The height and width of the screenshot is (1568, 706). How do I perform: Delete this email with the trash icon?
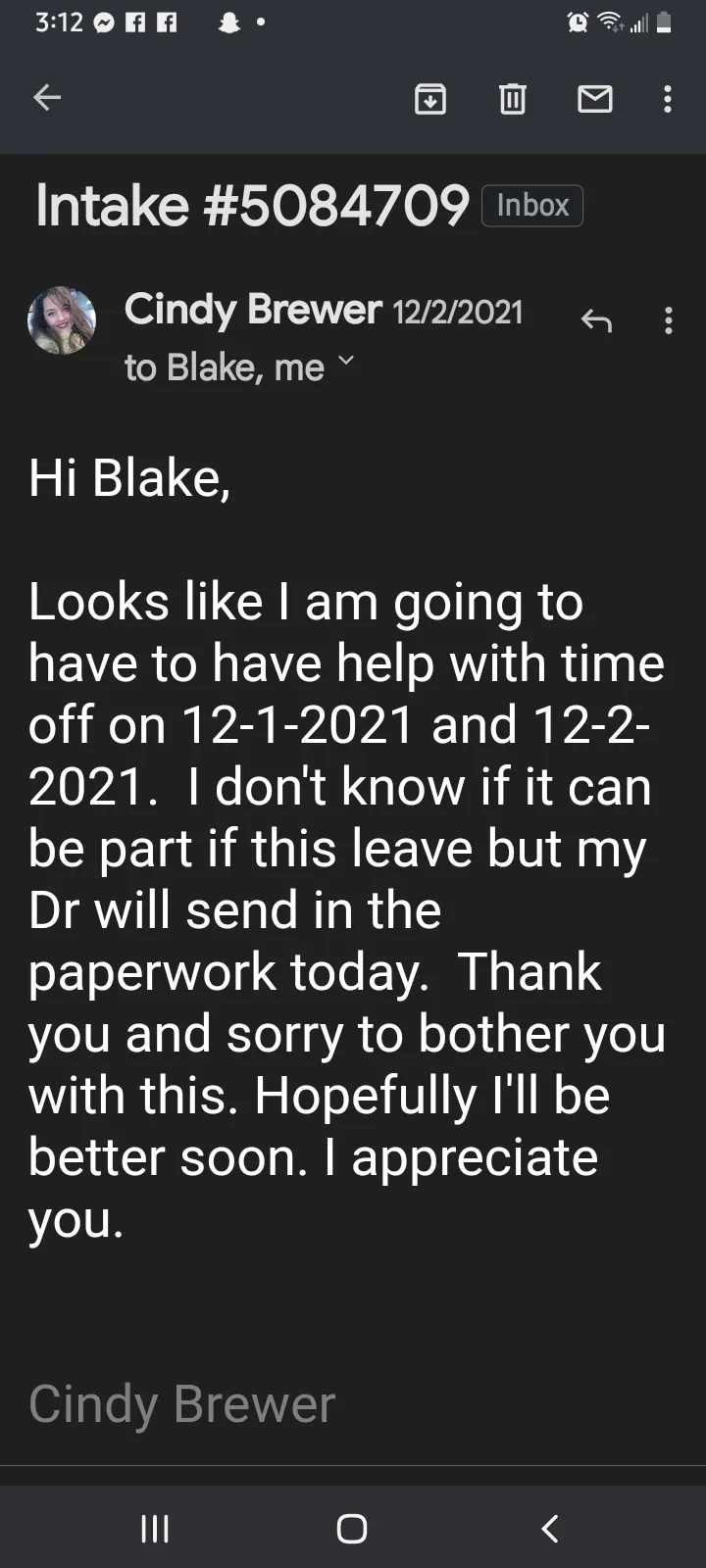pos(513,98)
